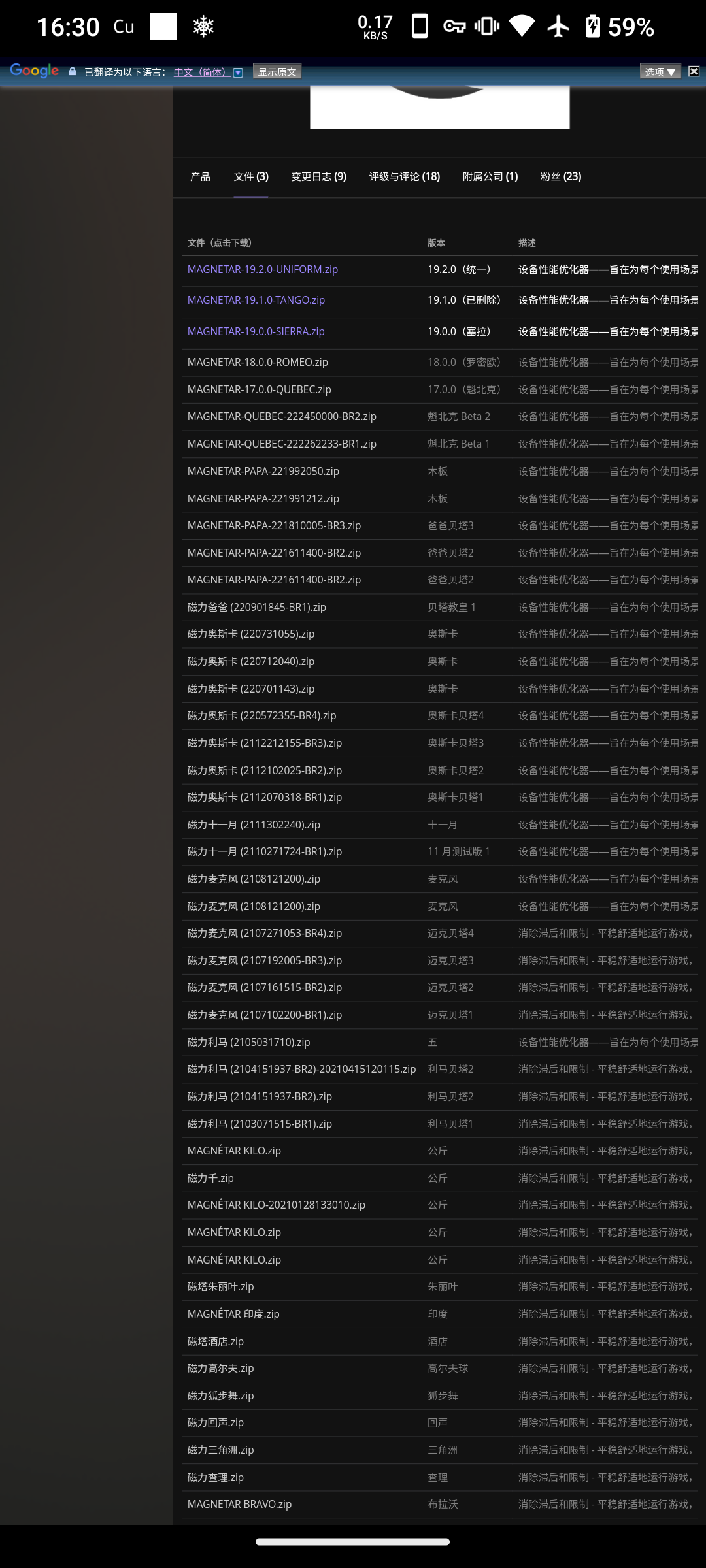The width and height of the screenshot is (706, 1568).
Task: Open the 附属公司 (1) tab
Action: [490, 176]
